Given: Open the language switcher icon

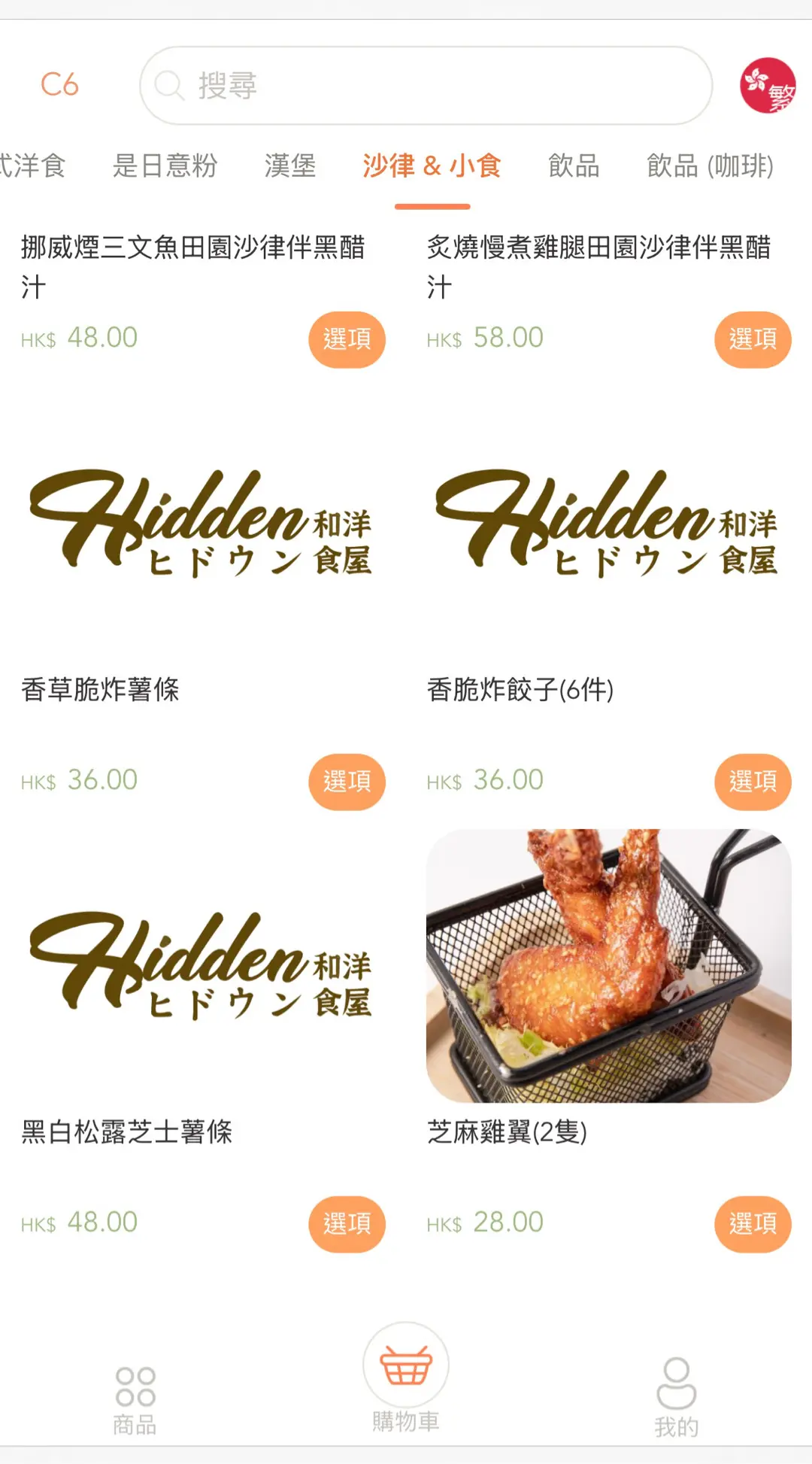Looking at the screenshot, I should (x=768, y=86).
